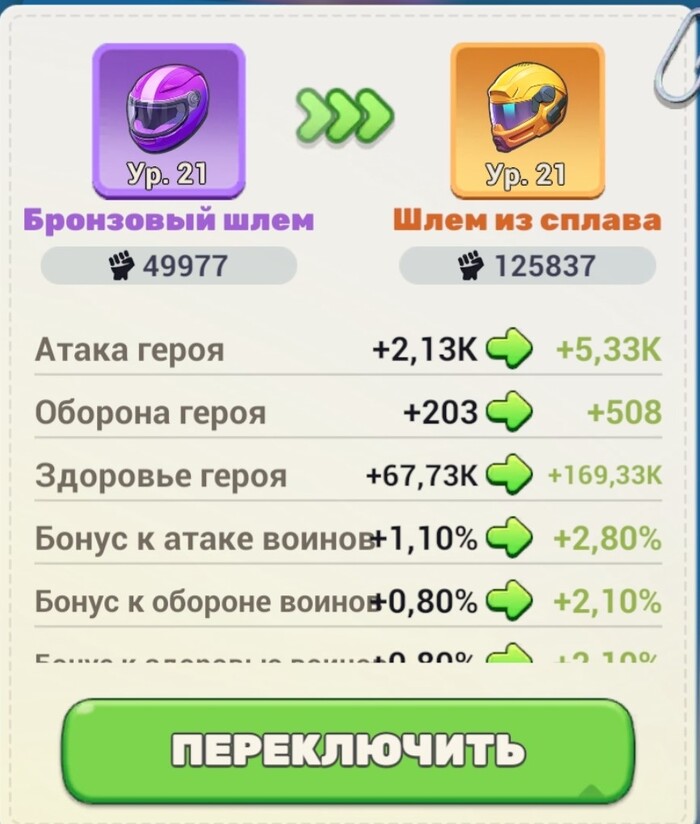
Task: Open the Бронзовый шлем item tile
Action: pyautogui.click(x=168, y=120)
